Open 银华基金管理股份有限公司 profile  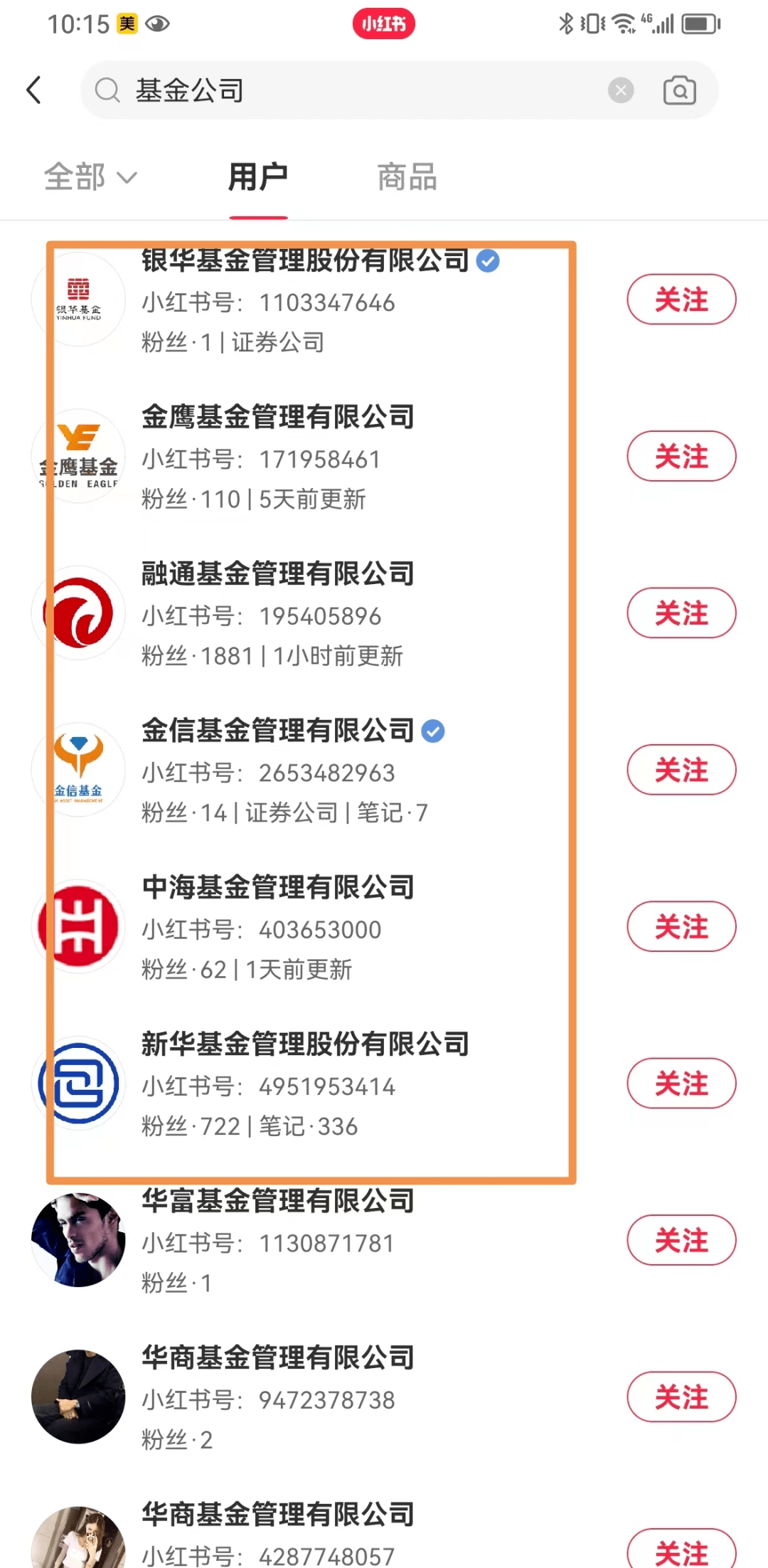coord(304,262)
